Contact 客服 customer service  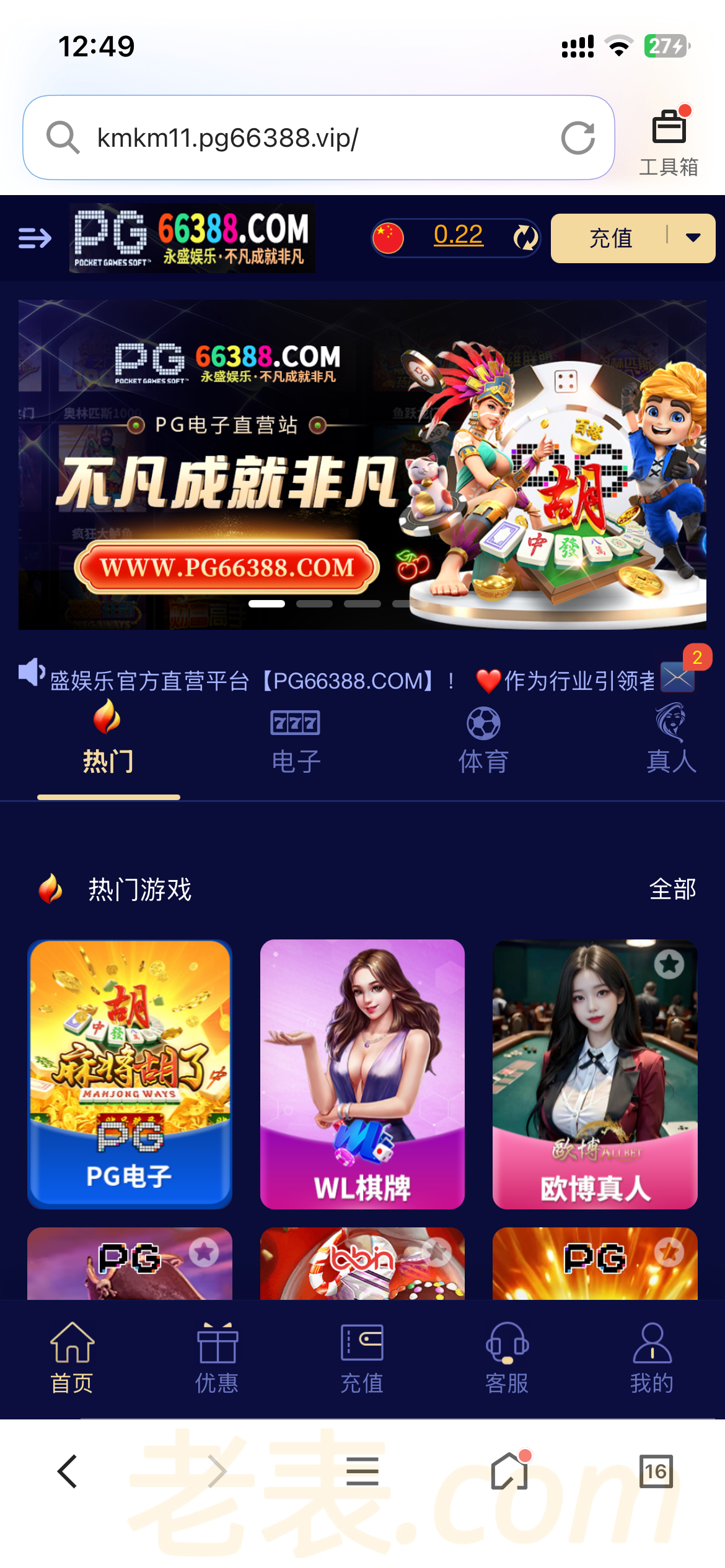507,1357
